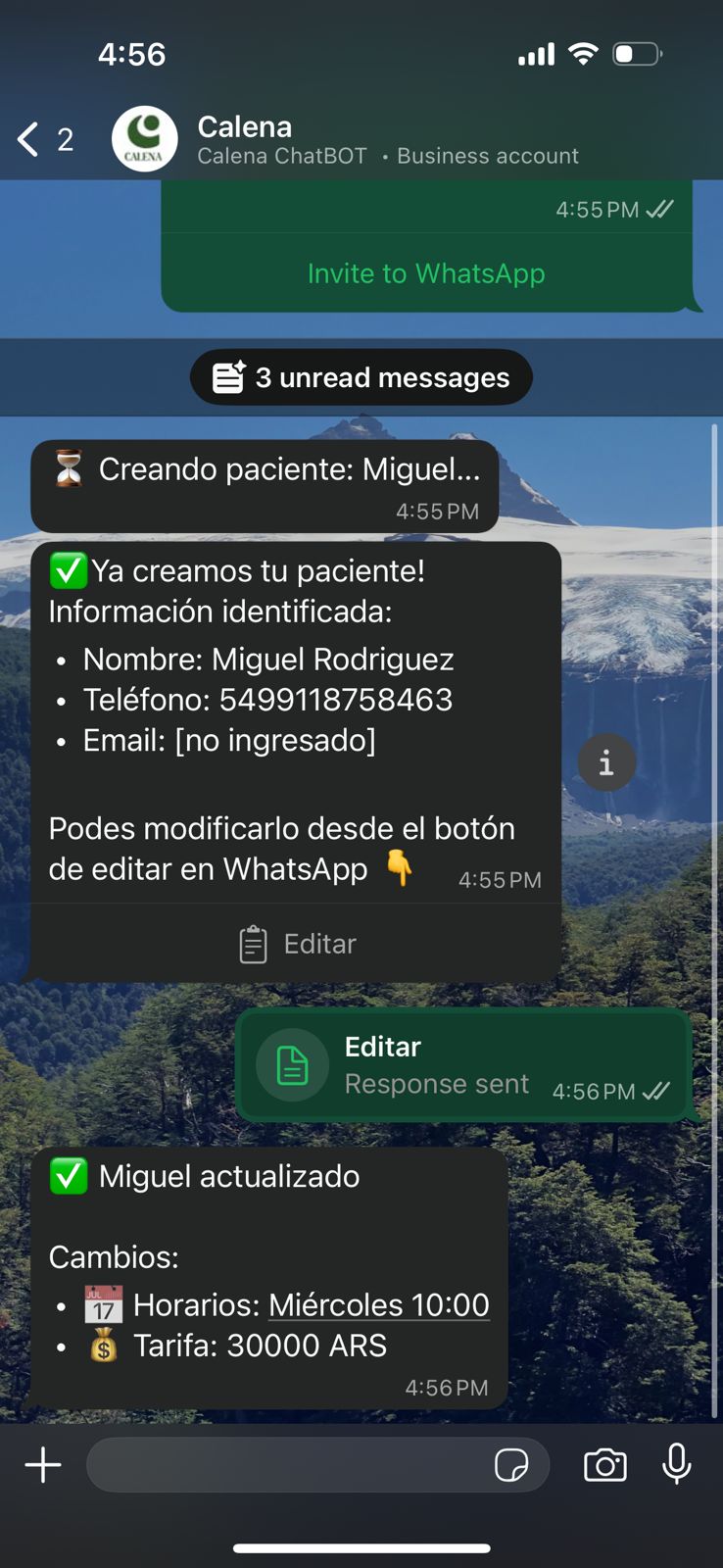Open the camera
The image size is (723, 1568).
(x=605, y=1465)
